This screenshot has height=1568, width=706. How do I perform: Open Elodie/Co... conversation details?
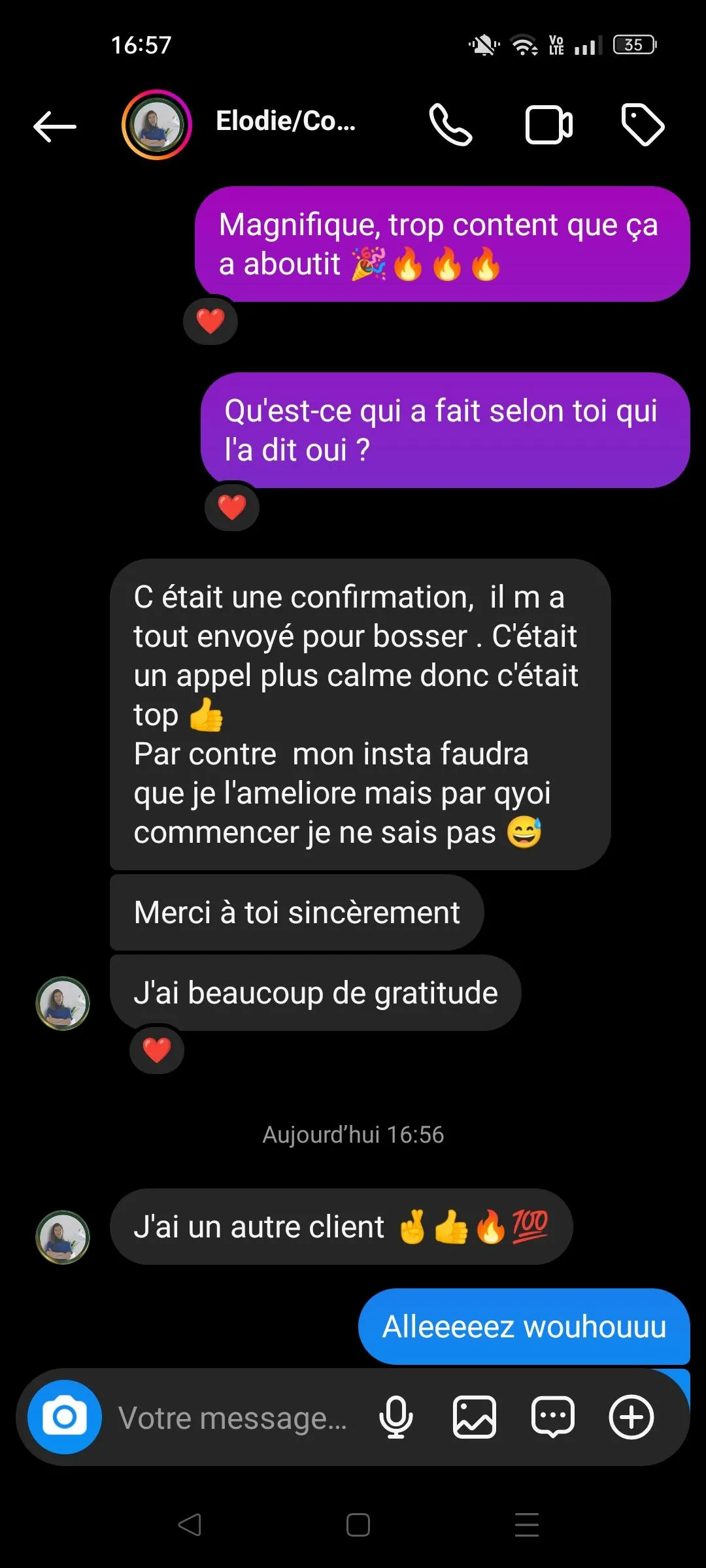tap(286, 122)
